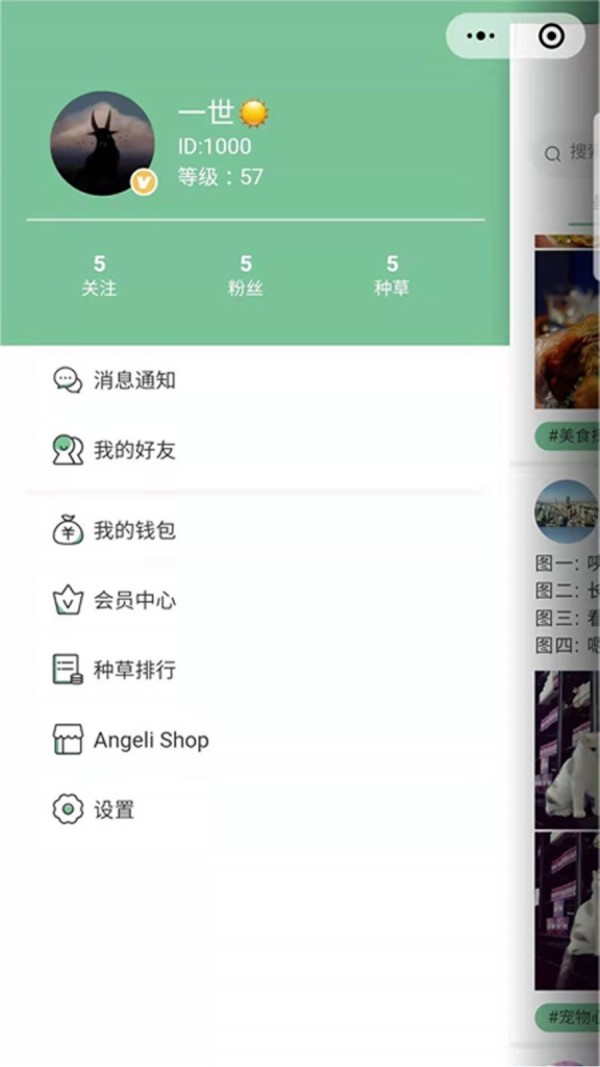The image size is (600, 1067).
Task: View the 关注 following list
Action: point(99,275)
